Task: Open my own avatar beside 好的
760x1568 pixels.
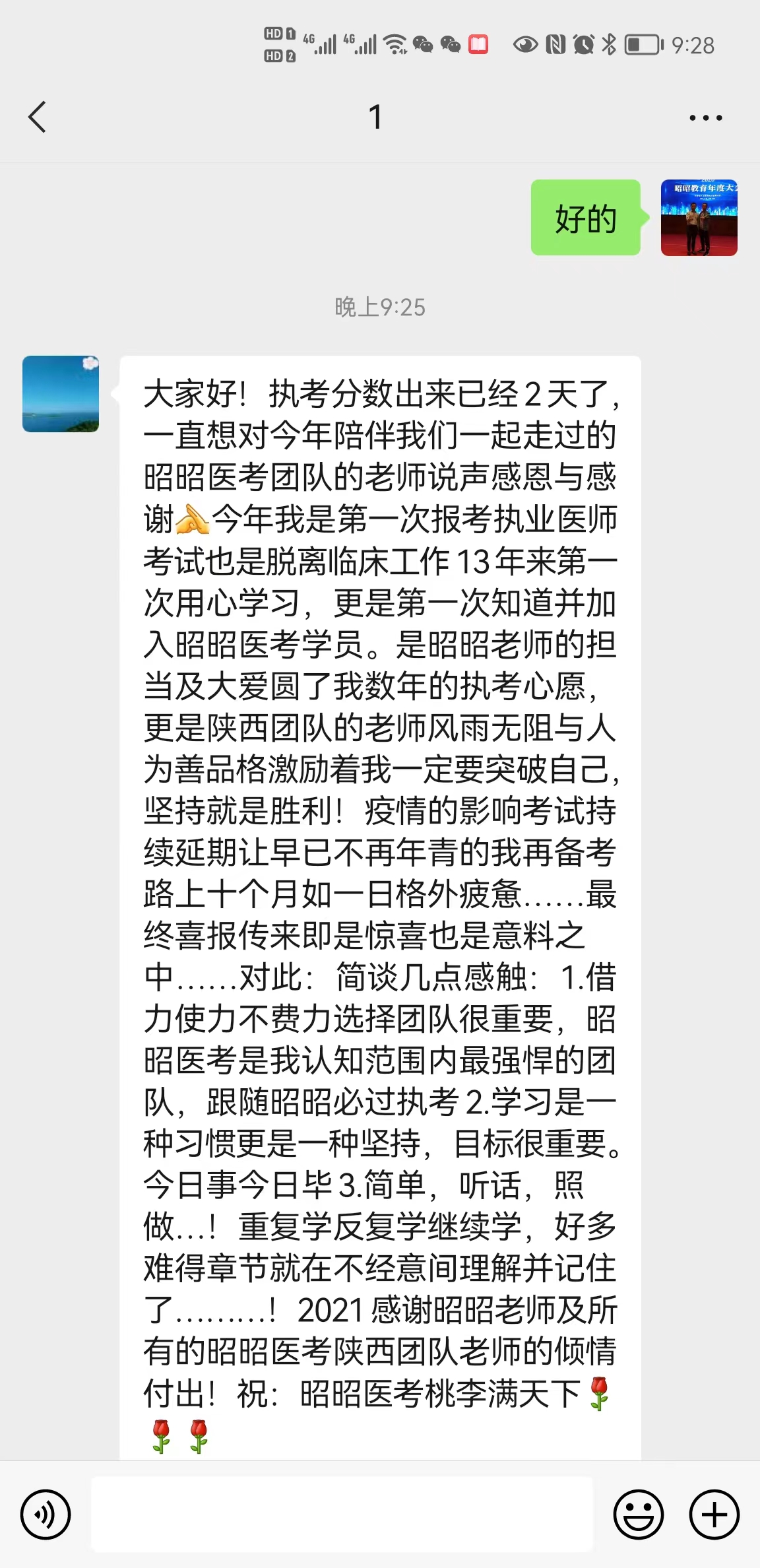Action: [699, 218]
